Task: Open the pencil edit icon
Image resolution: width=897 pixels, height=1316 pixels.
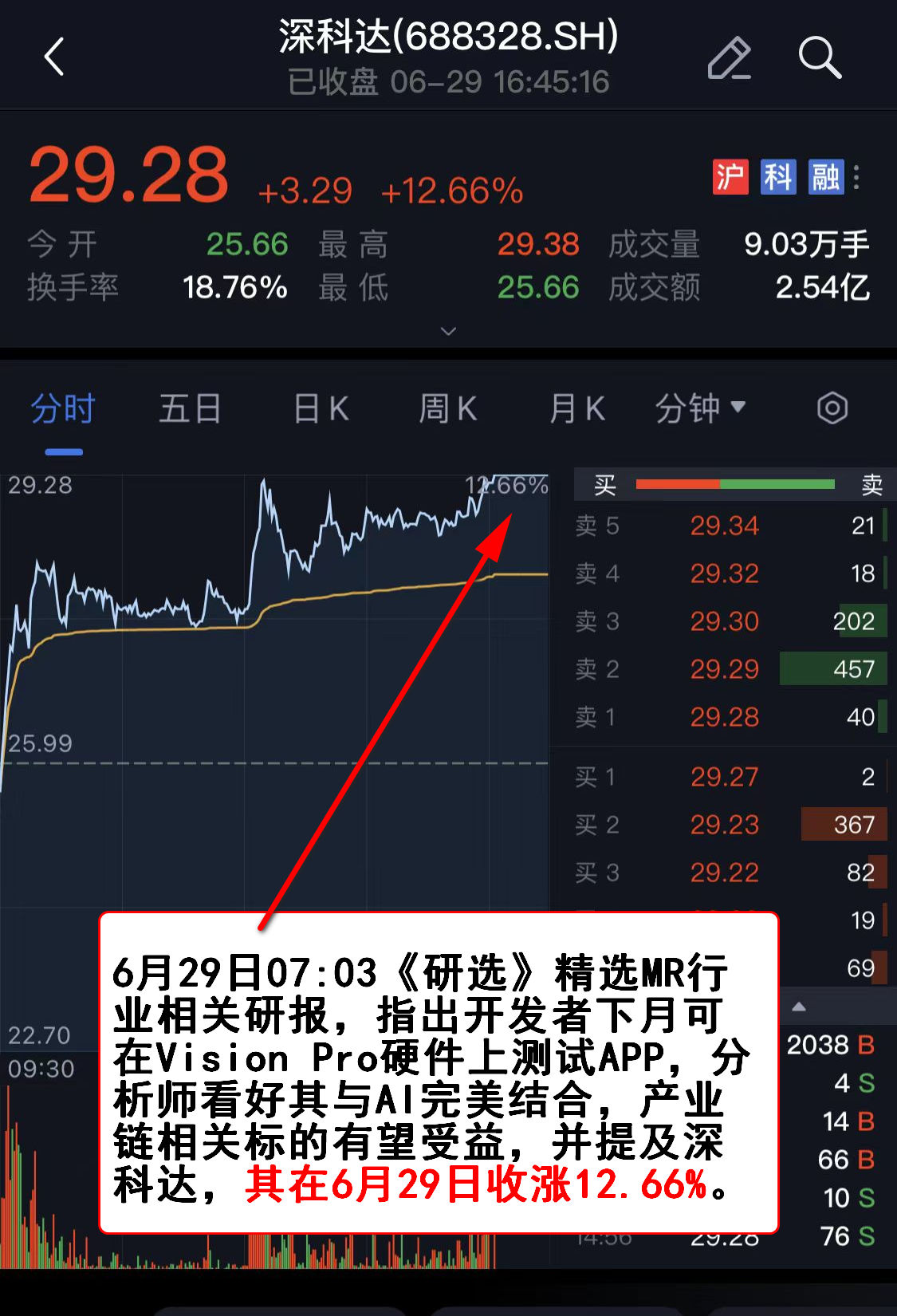Action: (x=729, y=57)
